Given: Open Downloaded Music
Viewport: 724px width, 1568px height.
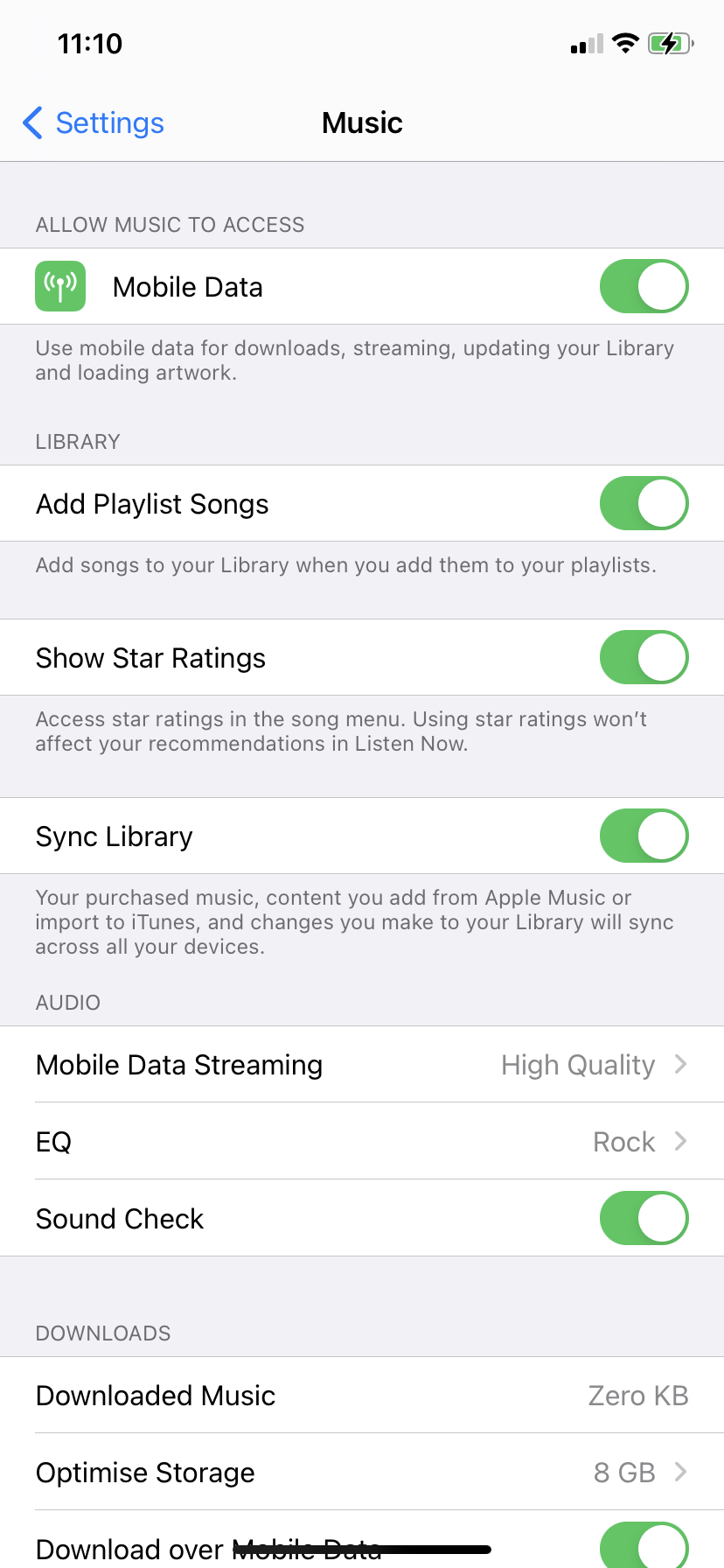Looking at the screenshot, I should tap(362, 1396).
